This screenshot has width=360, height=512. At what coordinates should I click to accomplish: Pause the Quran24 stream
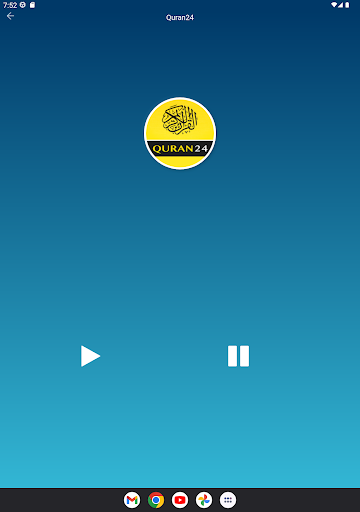(x=238, y=356)
